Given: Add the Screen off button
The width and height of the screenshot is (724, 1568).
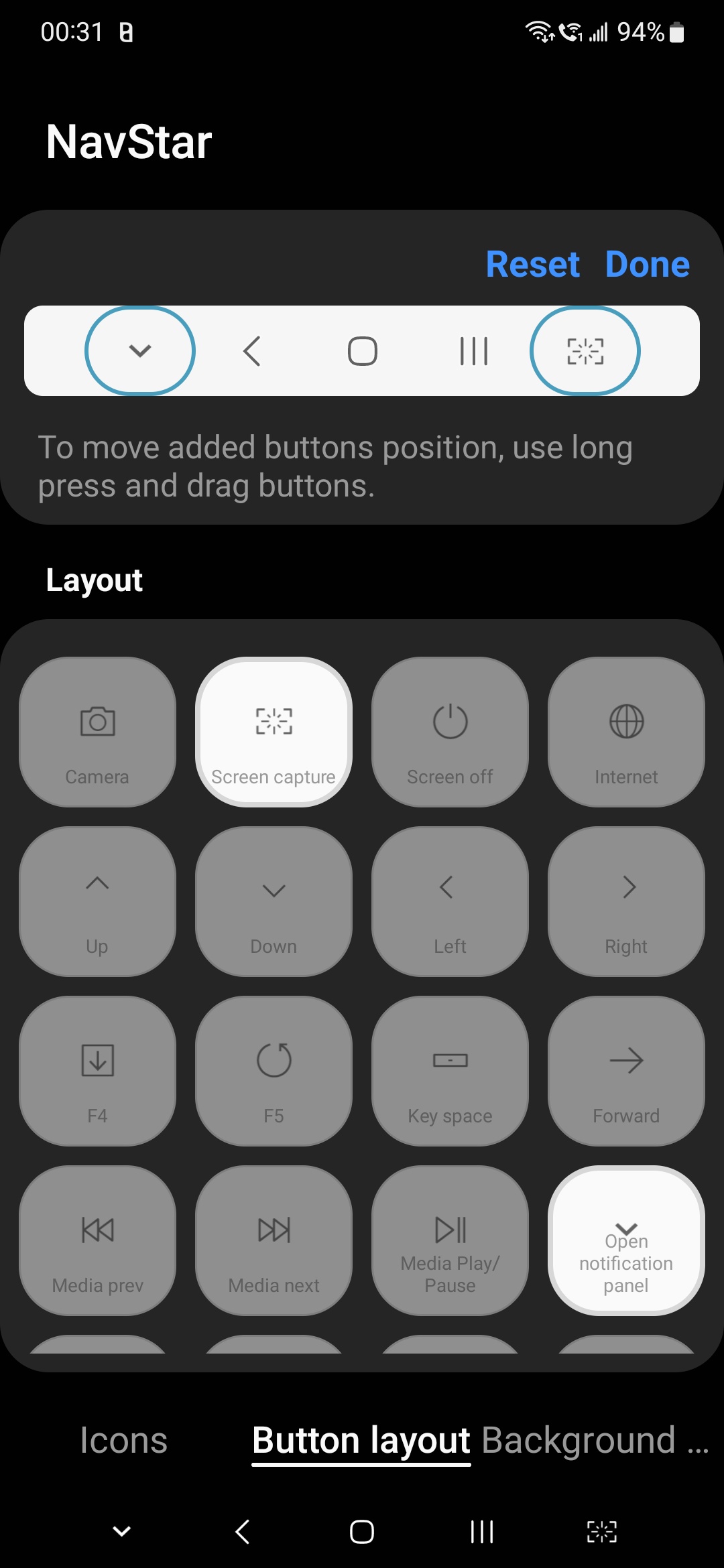Looking at the screenshot, I should [x=450, y=732].
